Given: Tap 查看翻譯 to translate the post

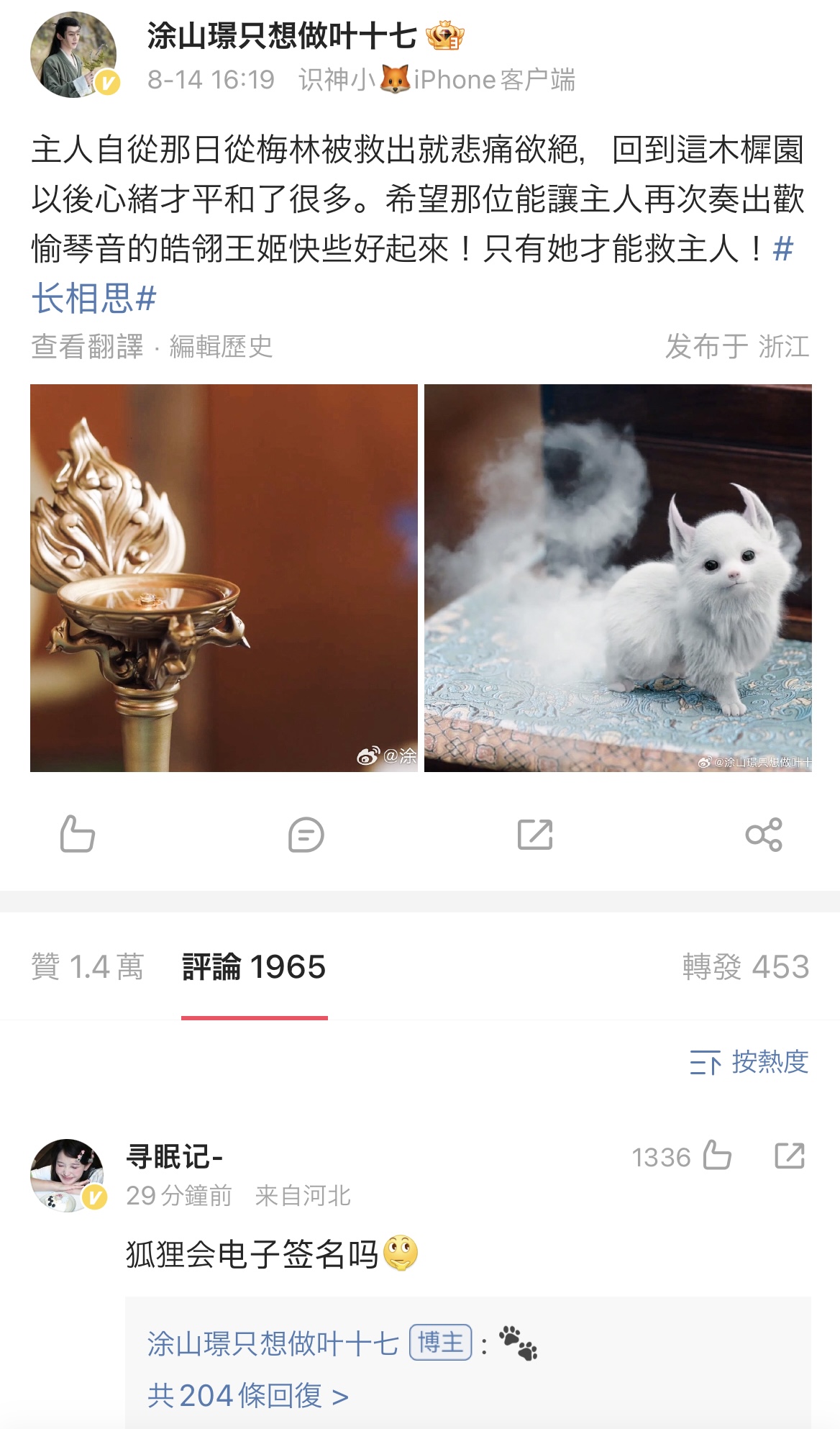Looking at the screenshot, I should (x=87, y=347).
